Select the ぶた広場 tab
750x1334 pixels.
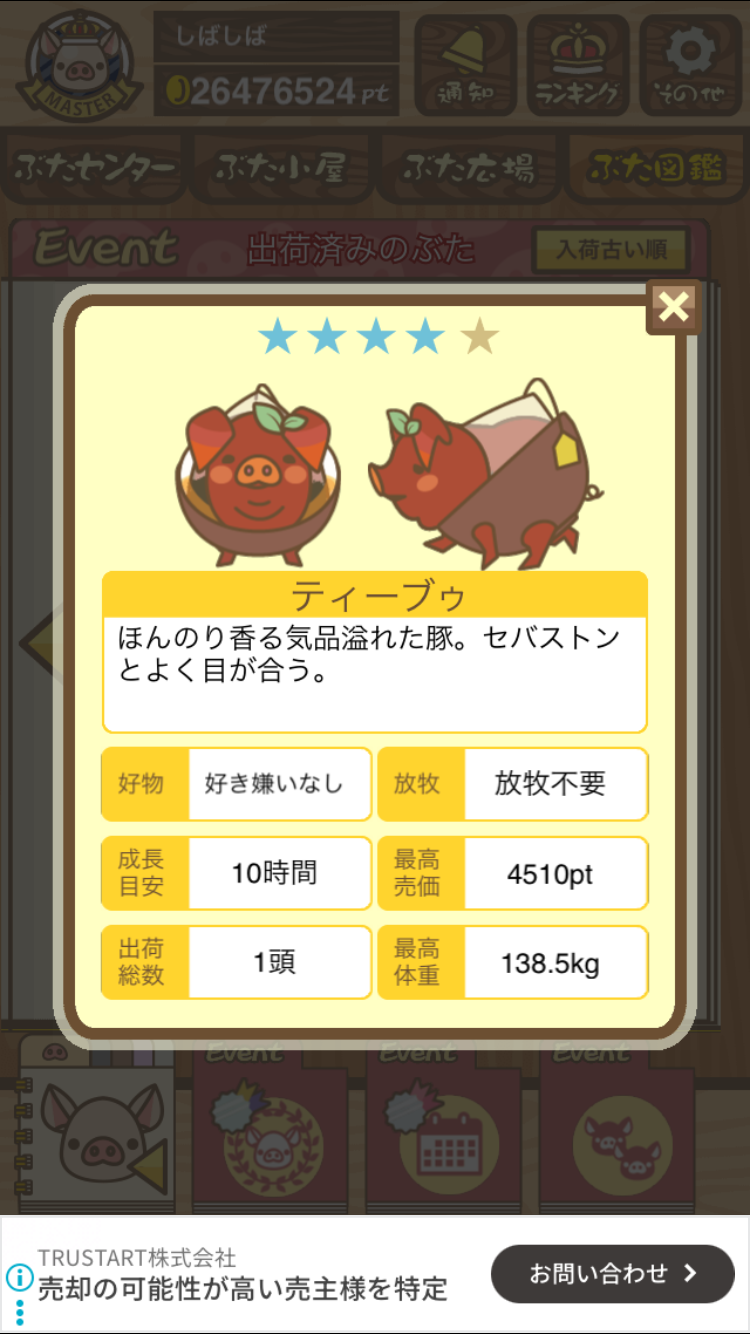(x=468, y=169)
